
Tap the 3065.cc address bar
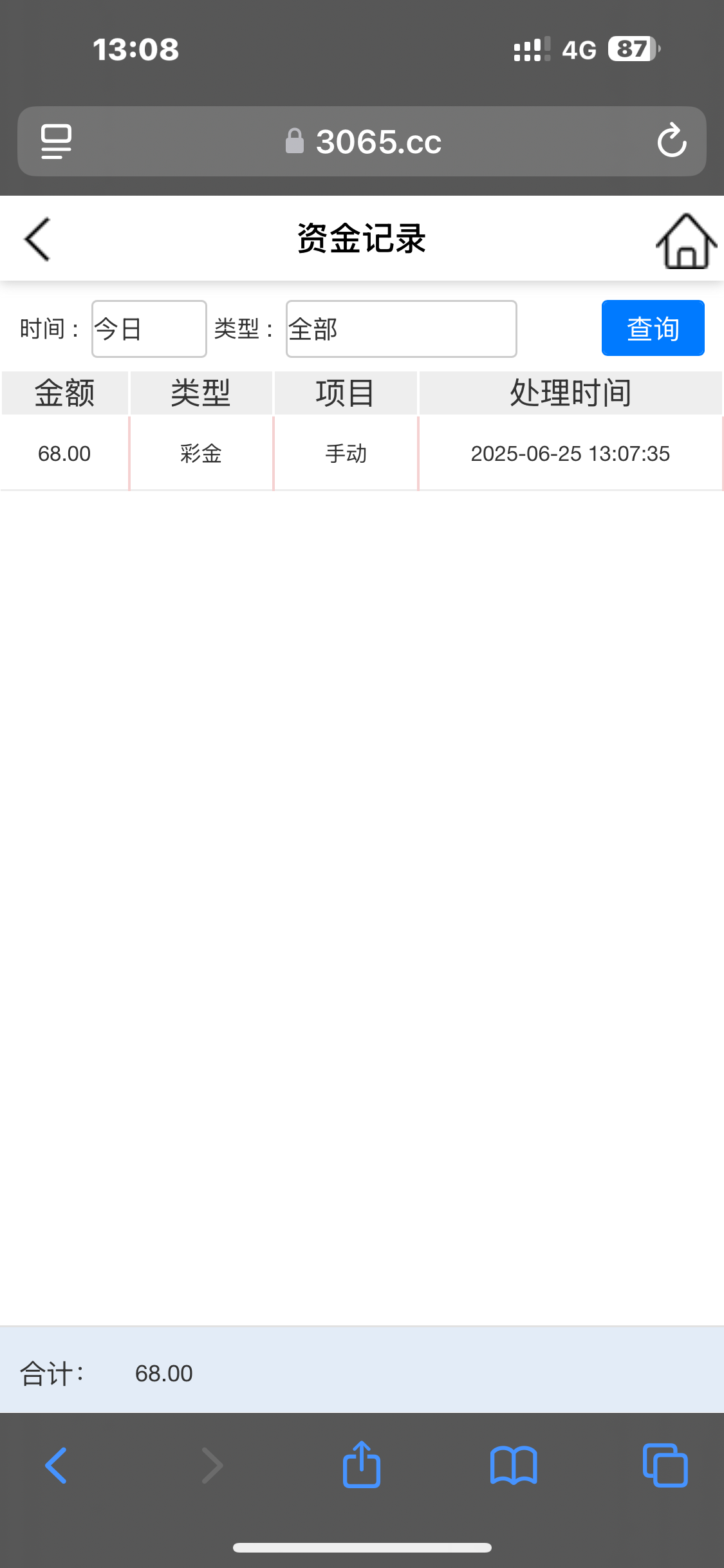click(364, 142)
